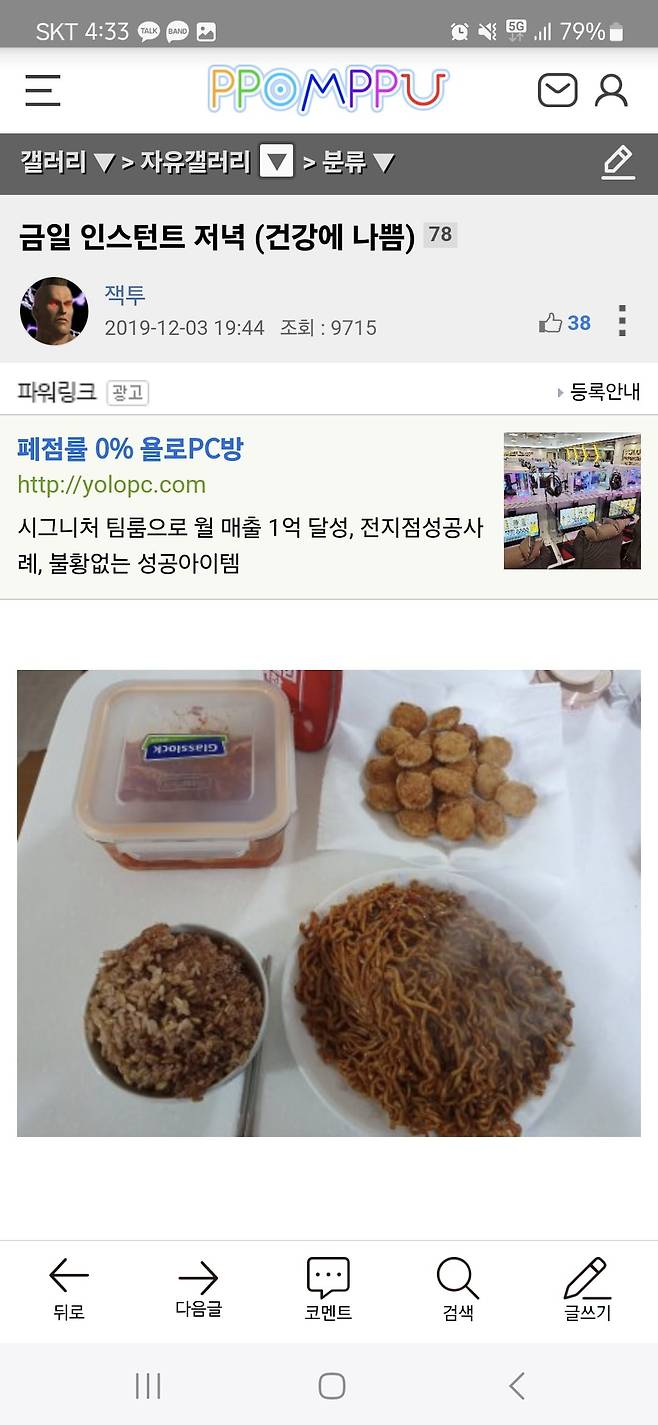This screenshot has width=658, height=1425.
Task: Expand the 자유갤러리 board dropdown
Action: tap(276, 161)
